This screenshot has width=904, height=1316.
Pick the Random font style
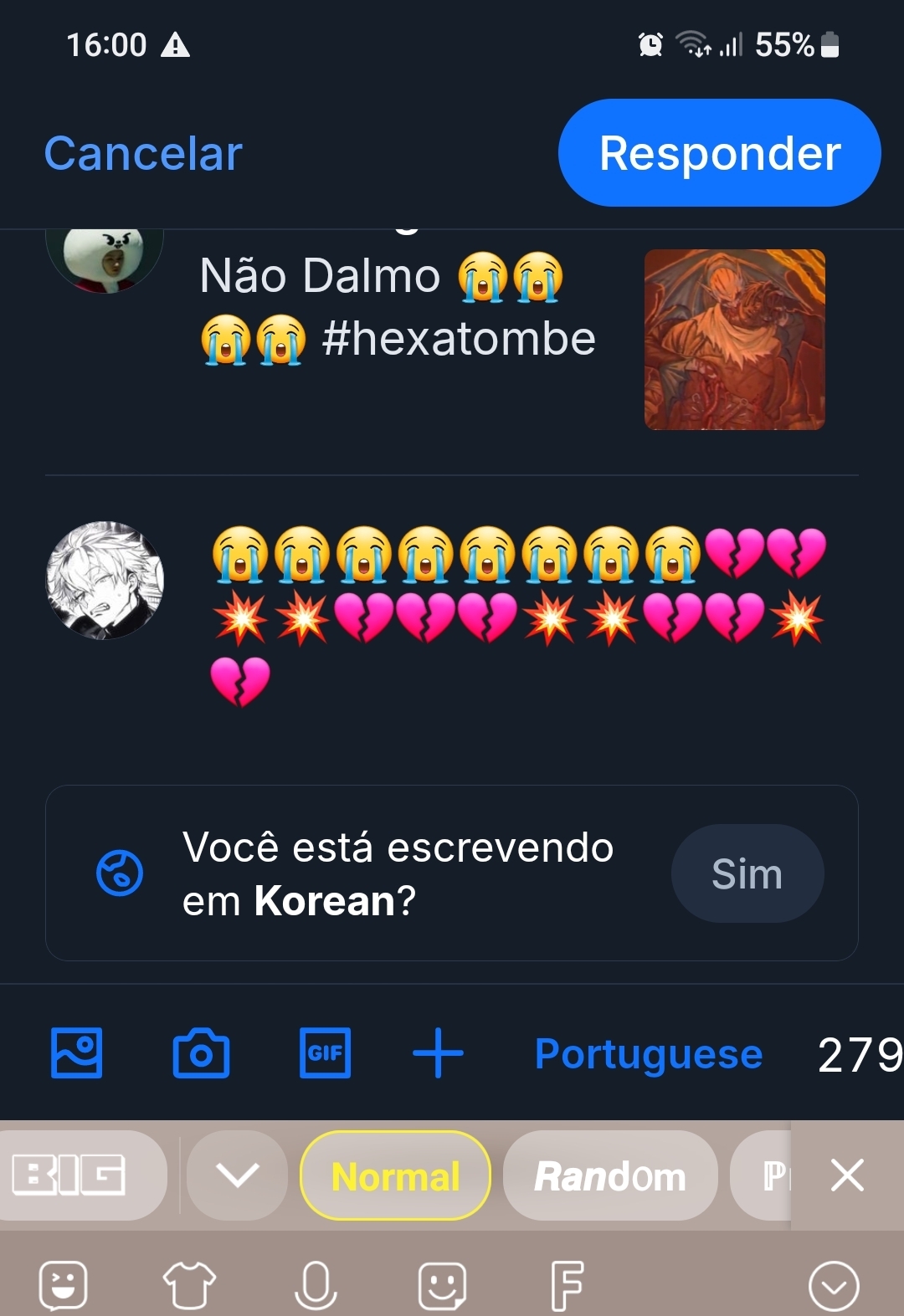(609, 1175)
